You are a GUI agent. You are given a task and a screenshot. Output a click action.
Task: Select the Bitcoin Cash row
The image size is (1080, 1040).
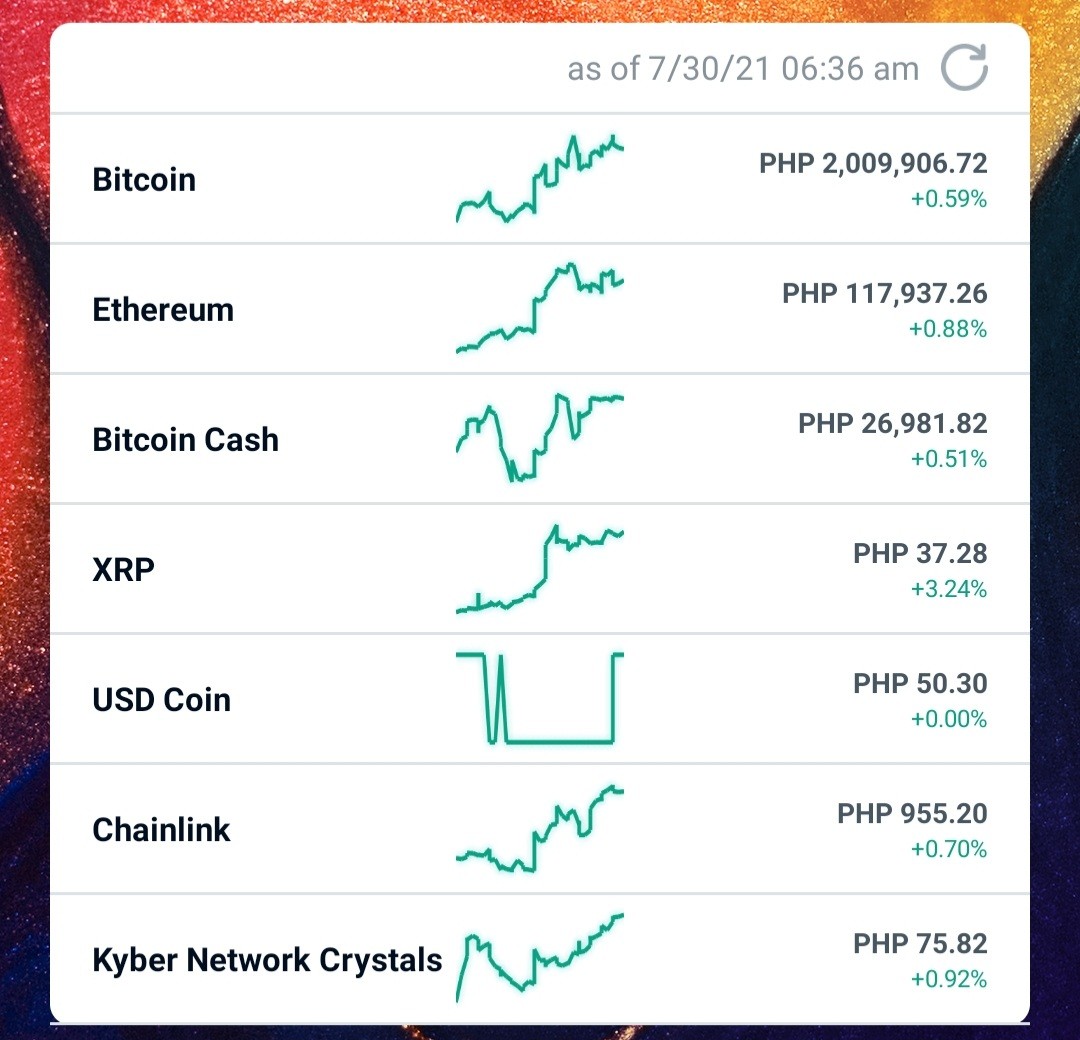(x=540, y=439)
